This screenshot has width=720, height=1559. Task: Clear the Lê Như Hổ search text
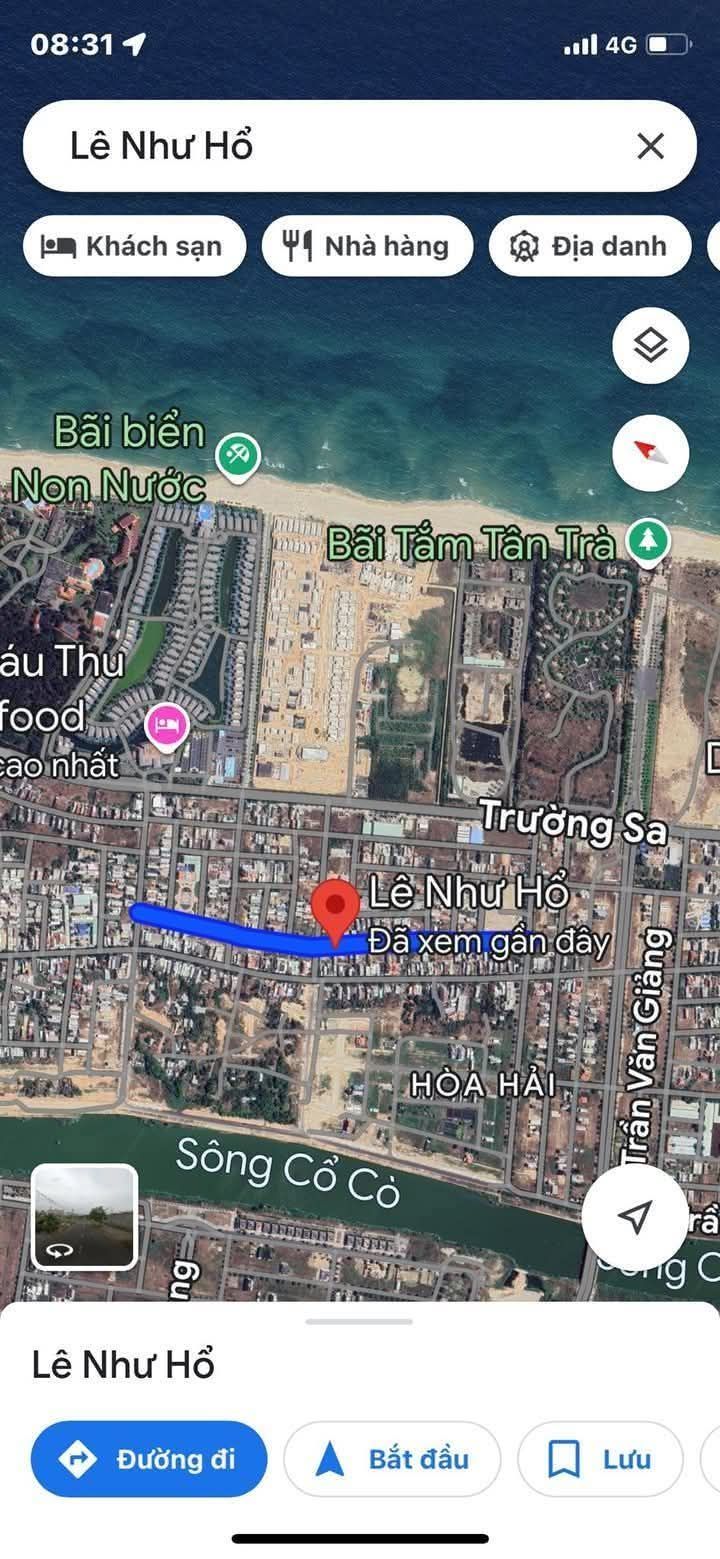coord(650,147)
